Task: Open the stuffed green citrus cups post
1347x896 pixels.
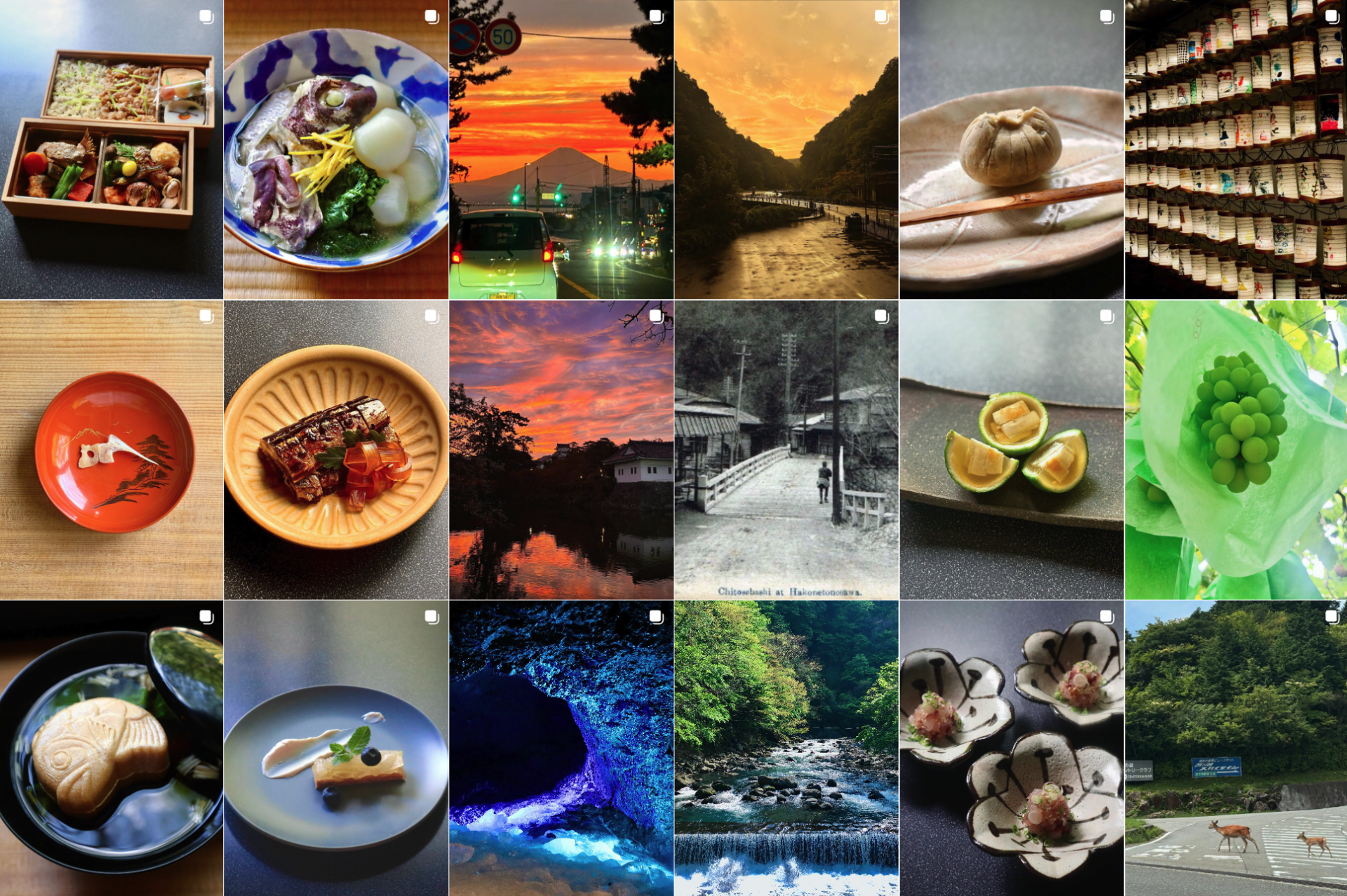Action: (1012, 450)
